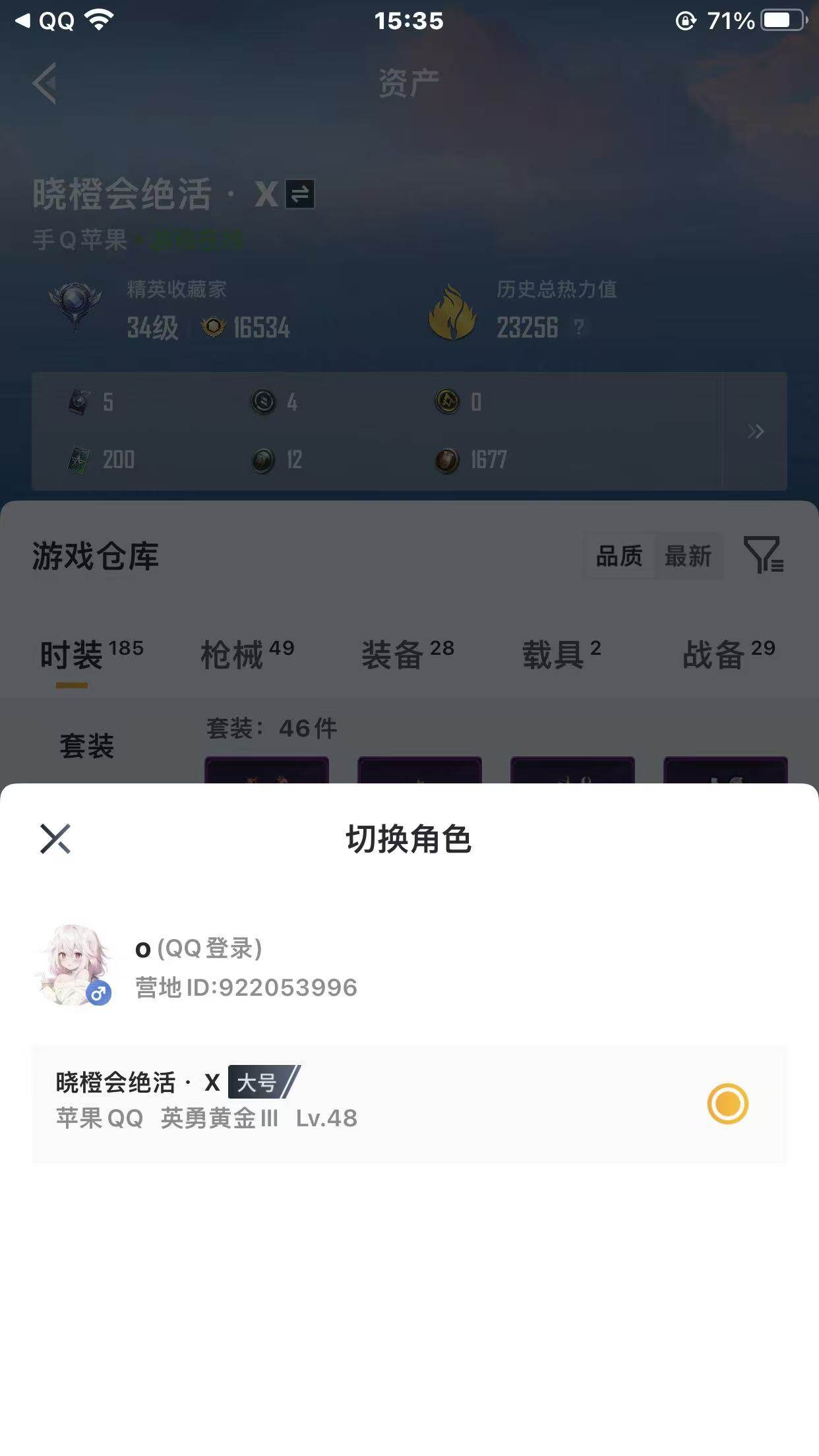The image size is (819, 1456).
Task: Close the 切换角色 panel with the X
Action: tap(55, 840)
